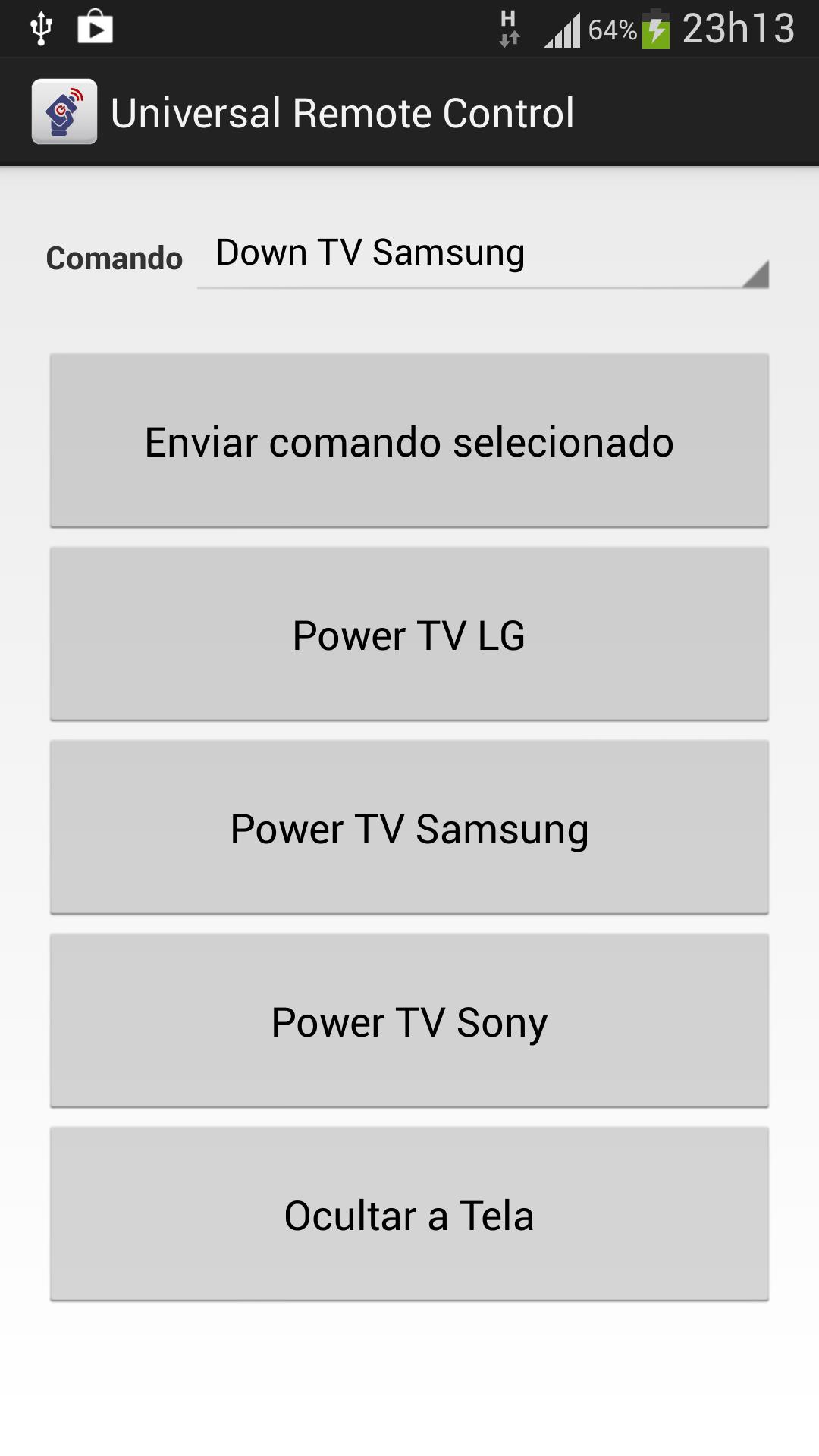Tap the Power TV LG button
819x1456 pixels.
(x=409, y=635)
